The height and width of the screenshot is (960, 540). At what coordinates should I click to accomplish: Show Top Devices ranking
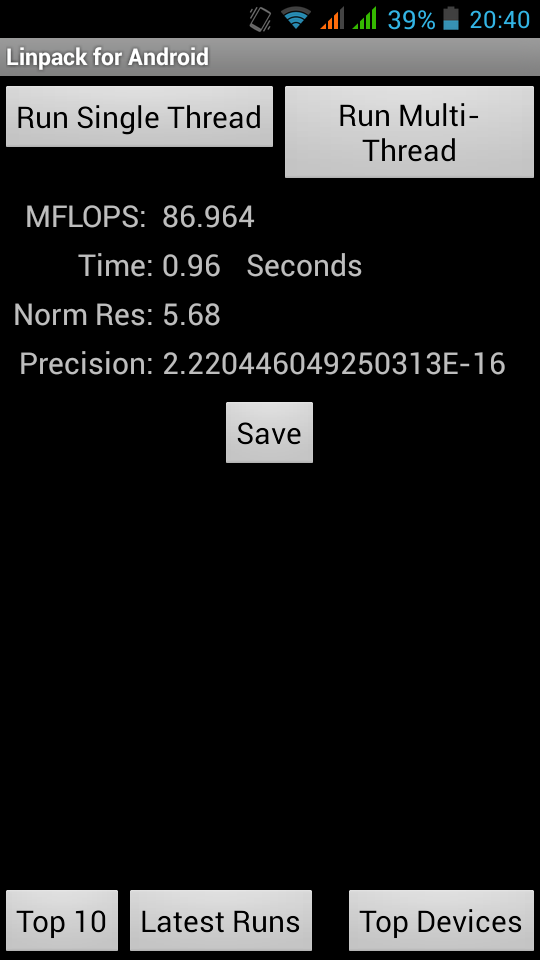point(441,921)
